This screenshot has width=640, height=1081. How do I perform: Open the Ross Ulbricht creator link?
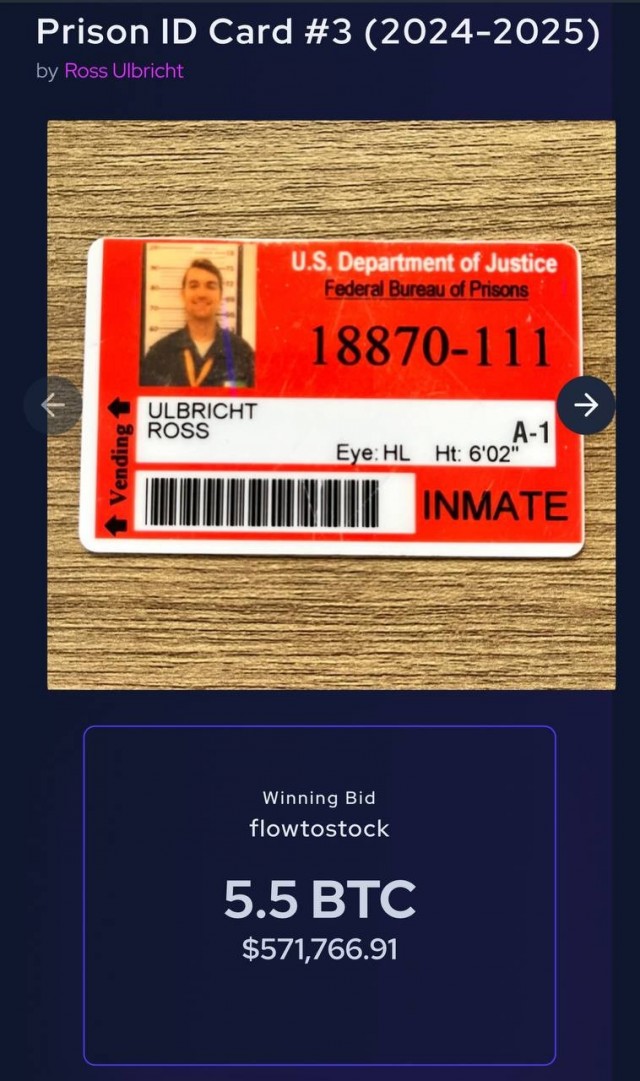coord(123,71)
